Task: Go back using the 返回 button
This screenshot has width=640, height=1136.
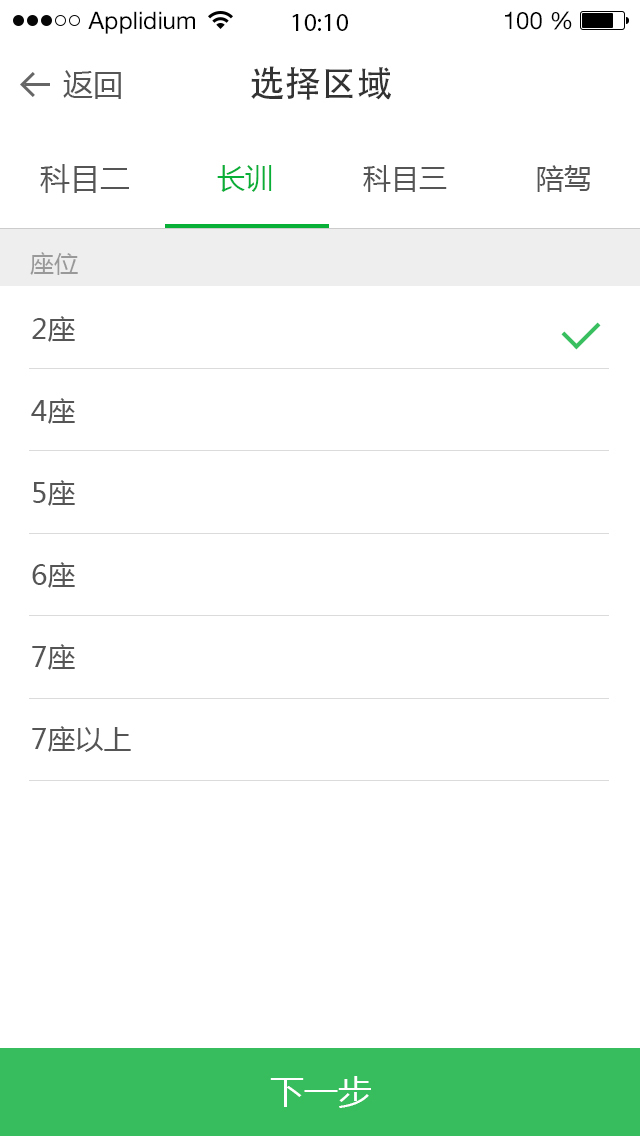Action: [71, 85]
